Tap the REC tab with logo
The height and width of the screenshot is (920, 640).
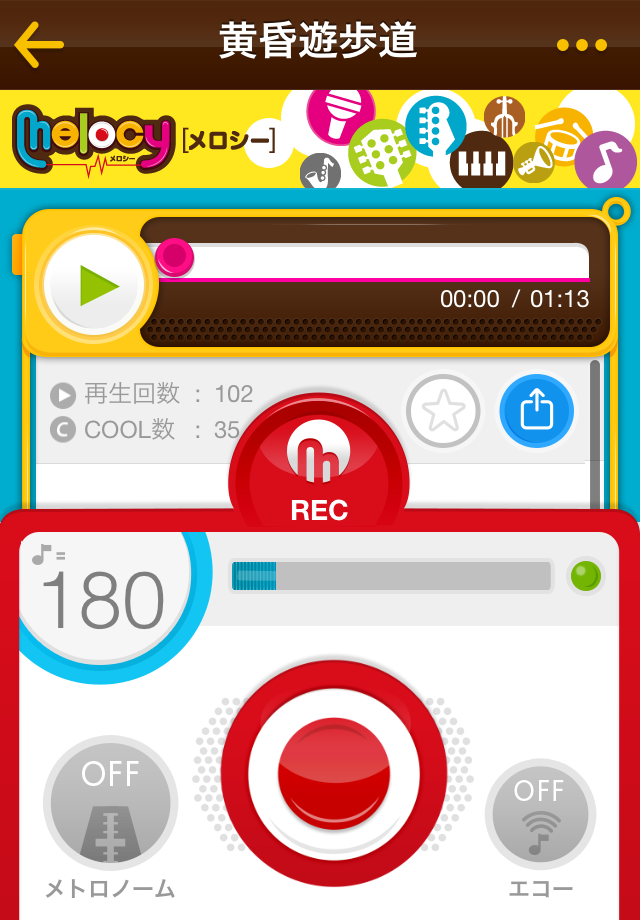point(319,465)
